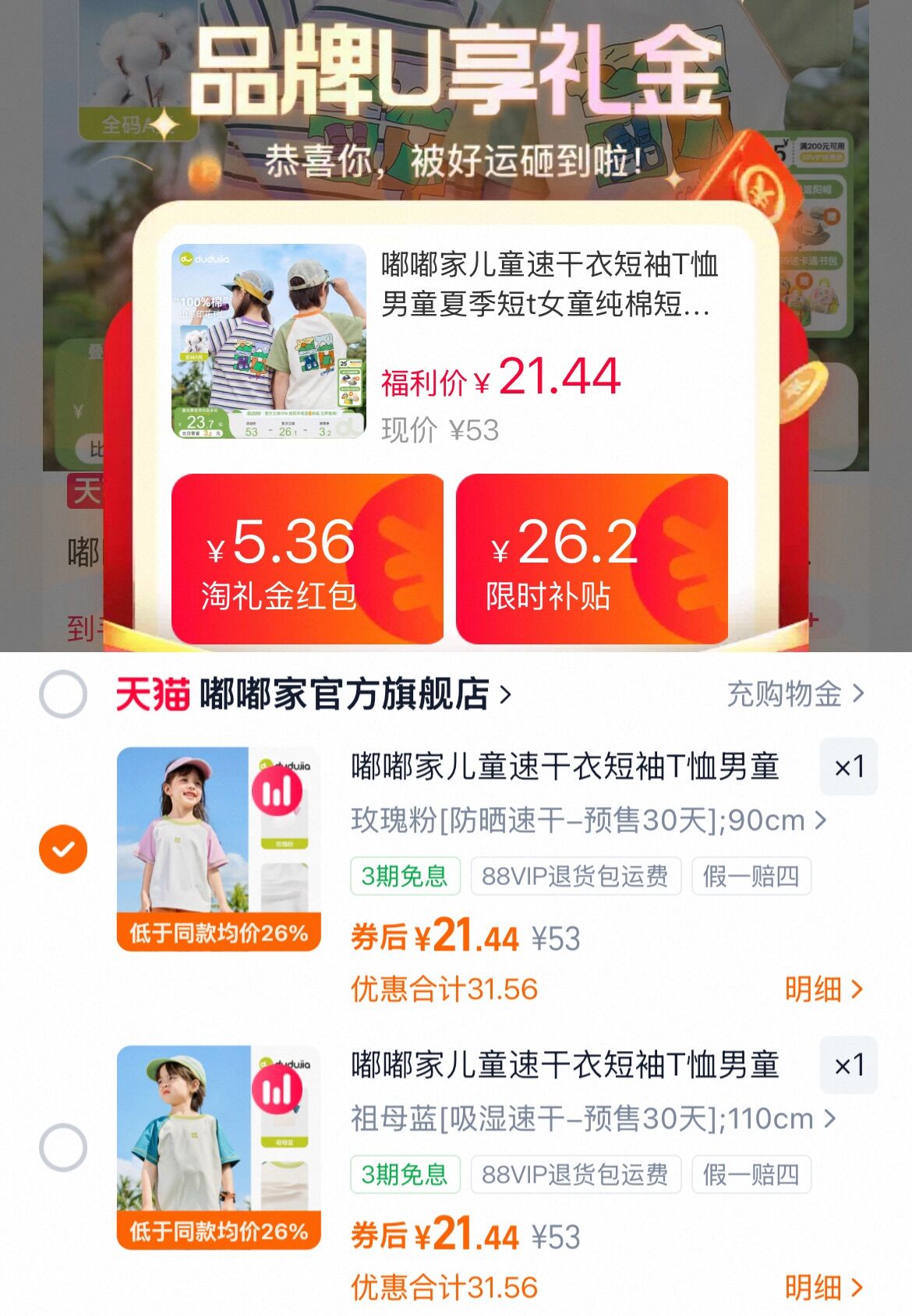Adjust quantity ×1 of 祖母蓝 item
Screen dimensions: 912x1316
(x=848, y=1065)
